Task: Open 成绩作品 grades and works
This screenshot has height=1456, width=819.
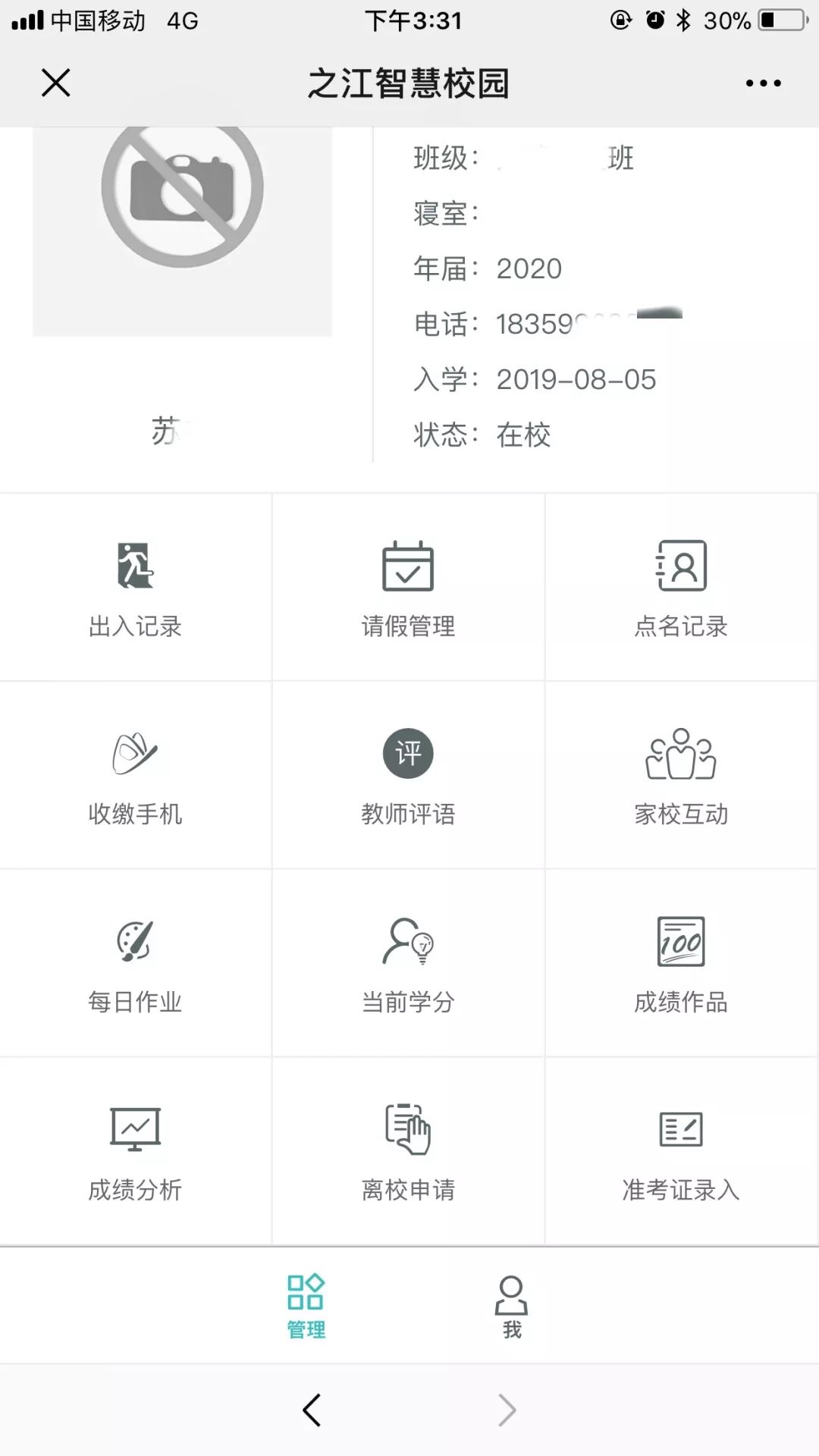Action: point(681,963)
